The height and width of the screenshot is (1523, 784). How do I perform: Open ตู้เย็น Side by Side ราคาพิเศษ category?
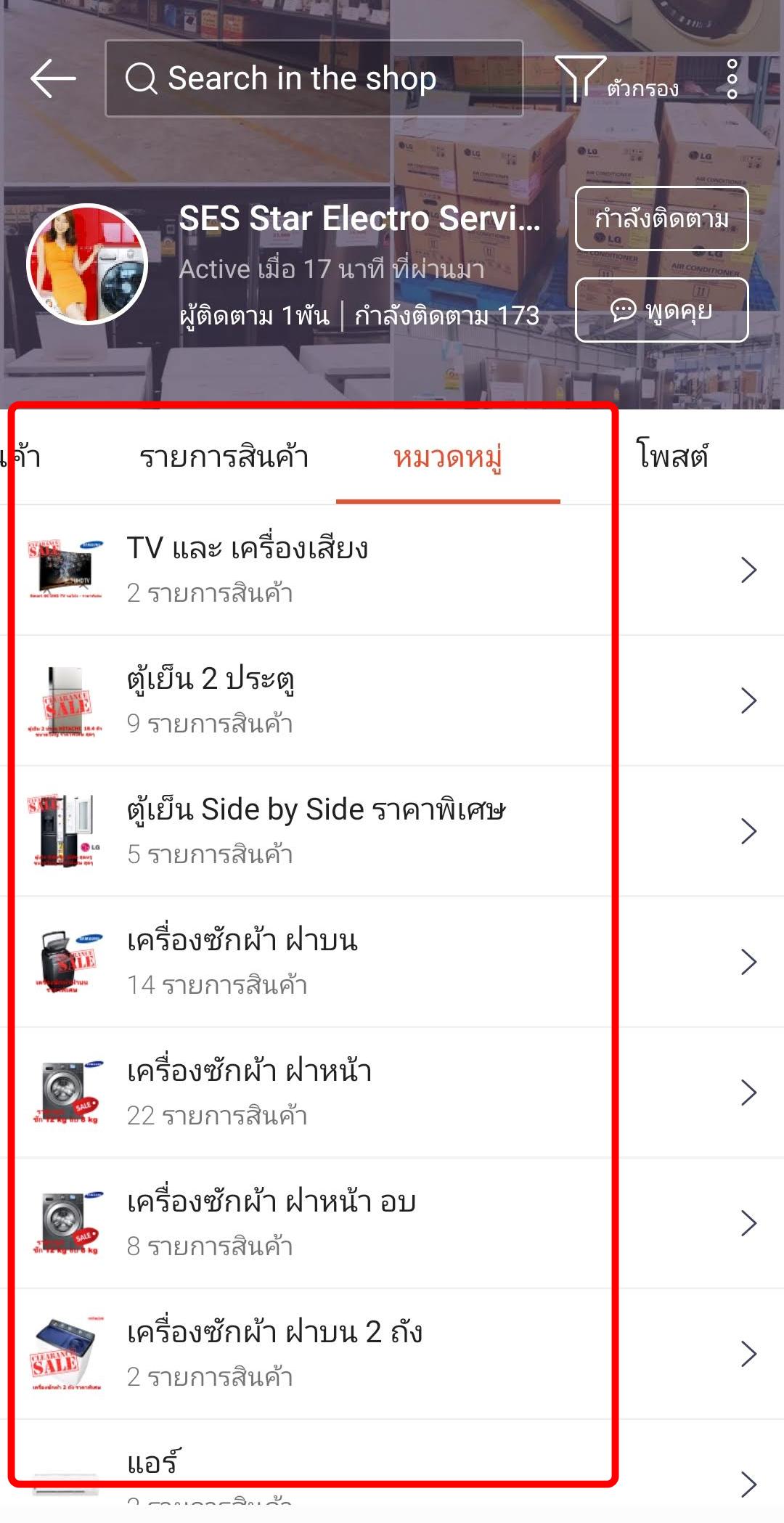coord(392,831)
